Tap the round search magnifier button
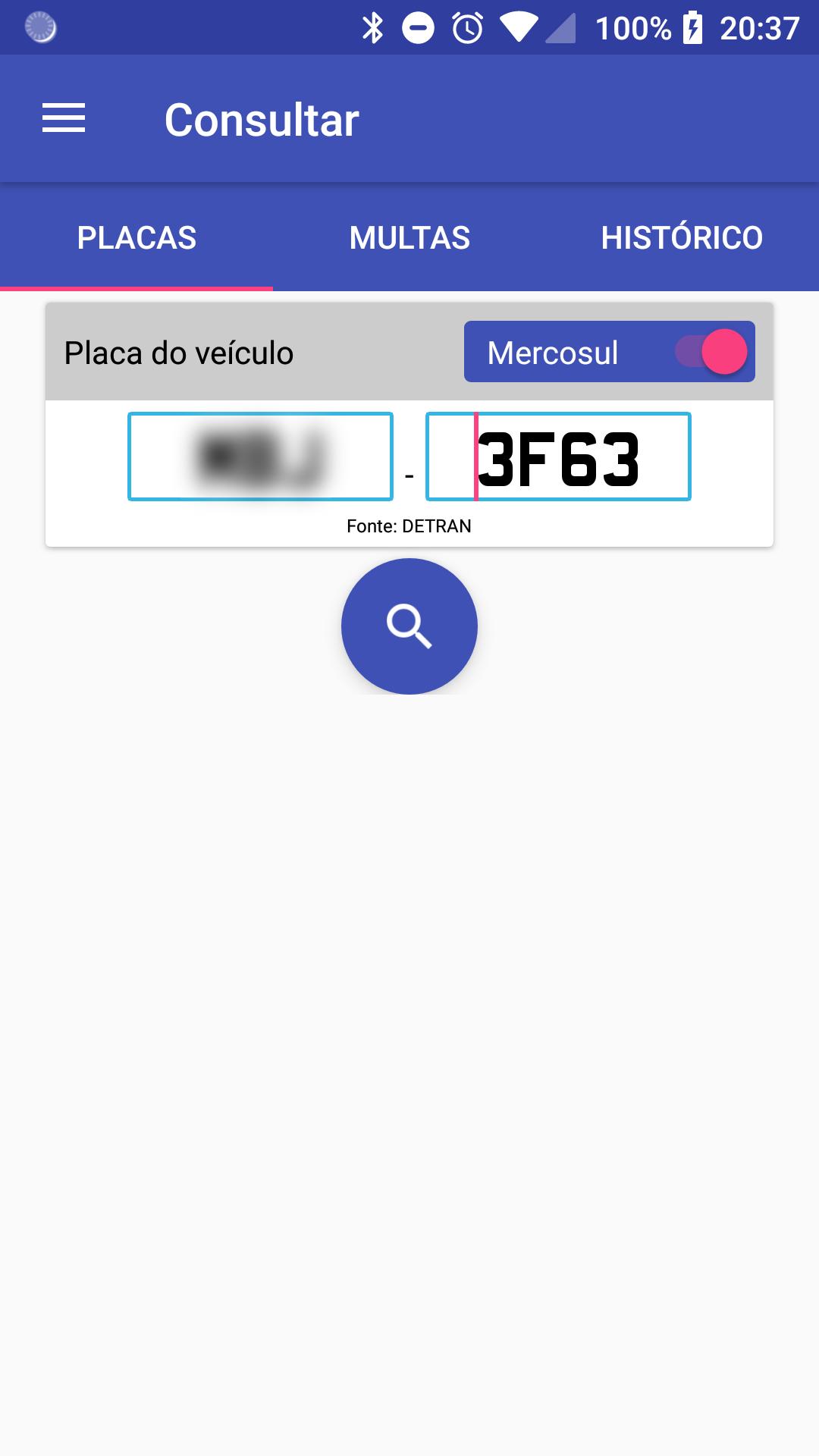This screenshot has width=819, height=1456. (409, 626)
